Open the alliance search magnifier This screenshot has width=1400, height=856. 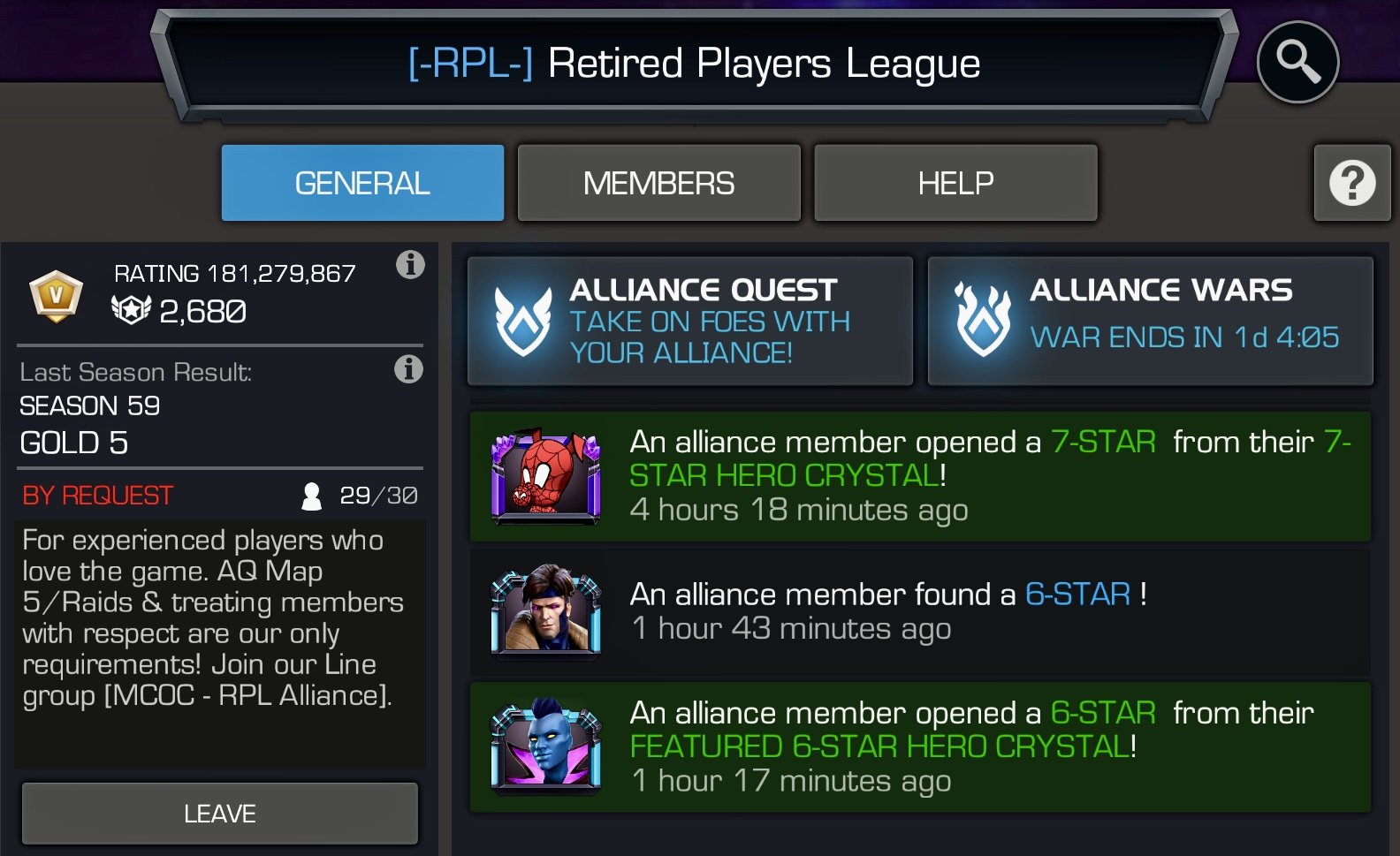pyautogui.click(x=1297, y=62)
